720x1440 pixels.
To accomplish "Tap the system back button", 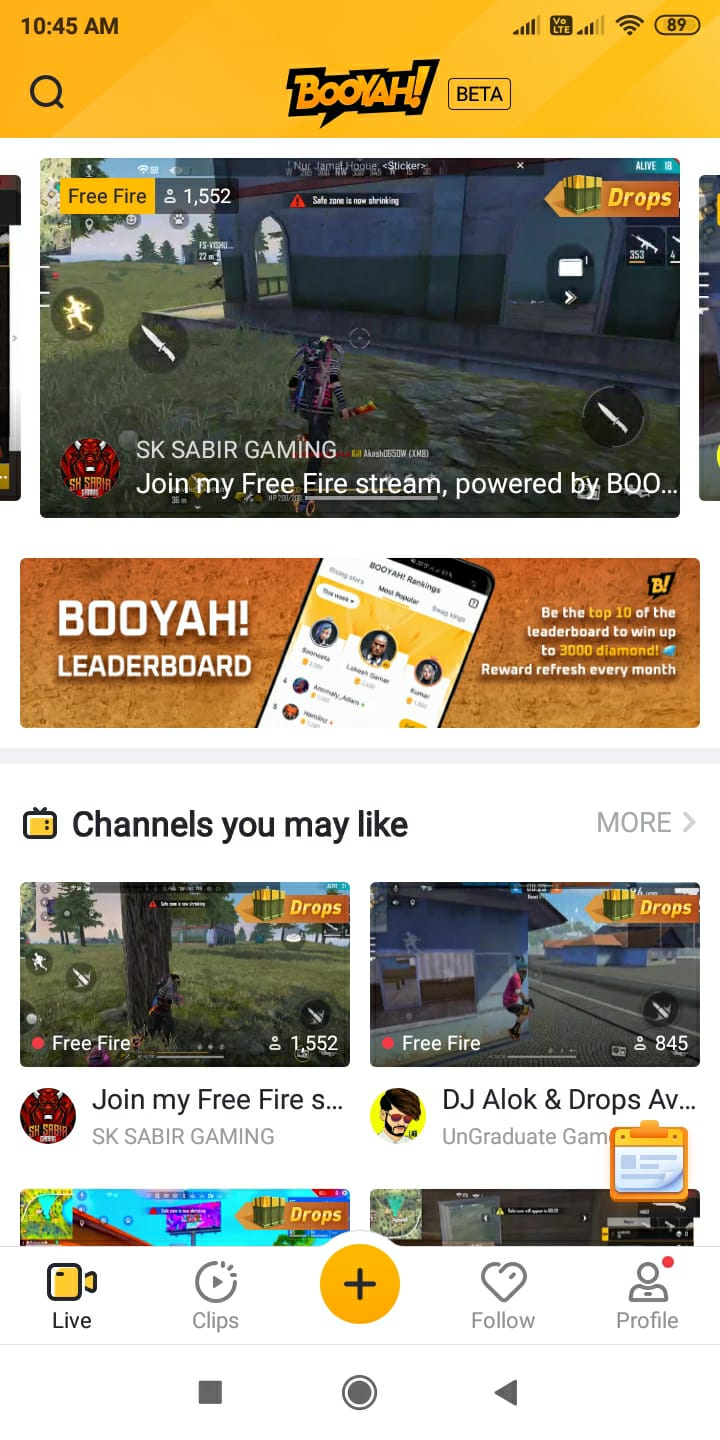I will (507, 1392).
